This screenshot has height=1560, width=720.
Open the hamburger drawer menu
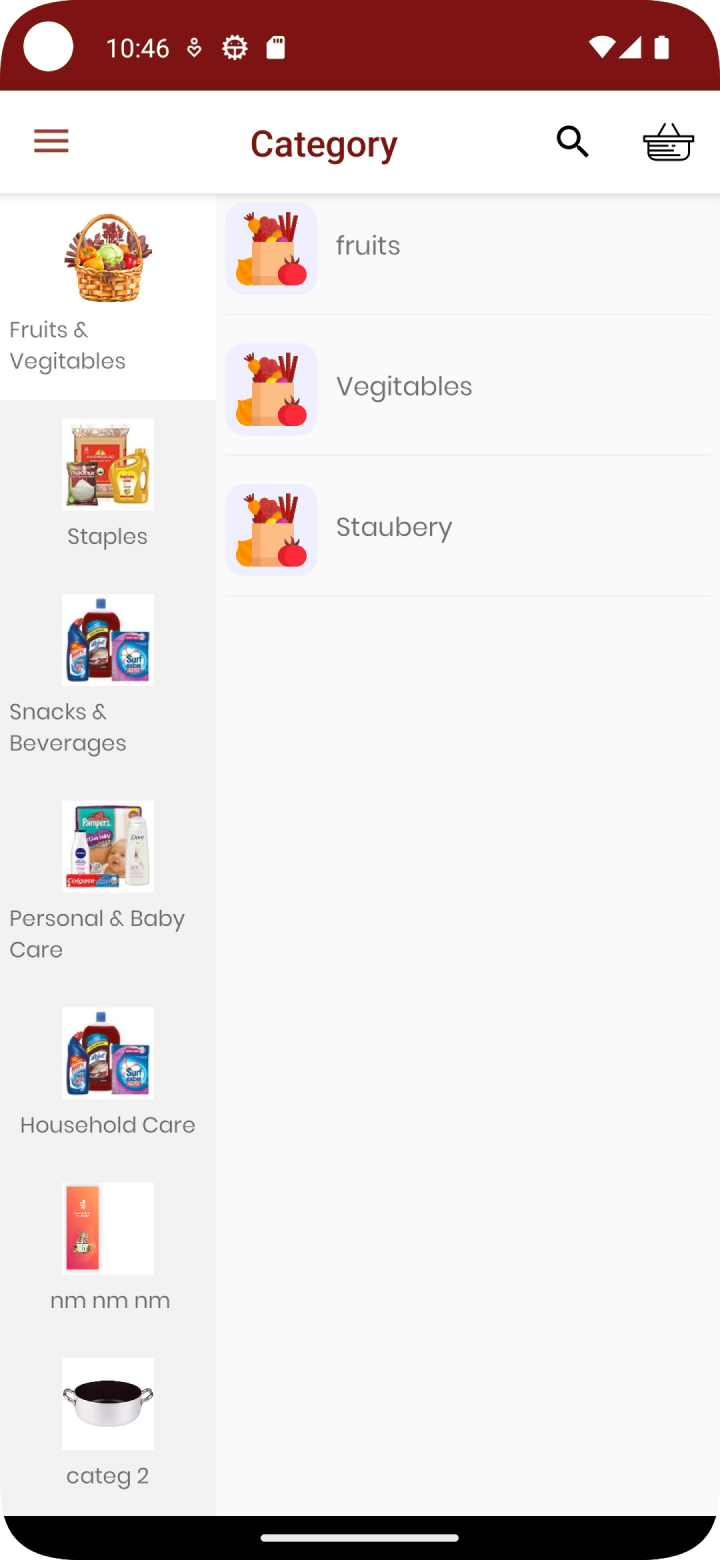(51, 142)
